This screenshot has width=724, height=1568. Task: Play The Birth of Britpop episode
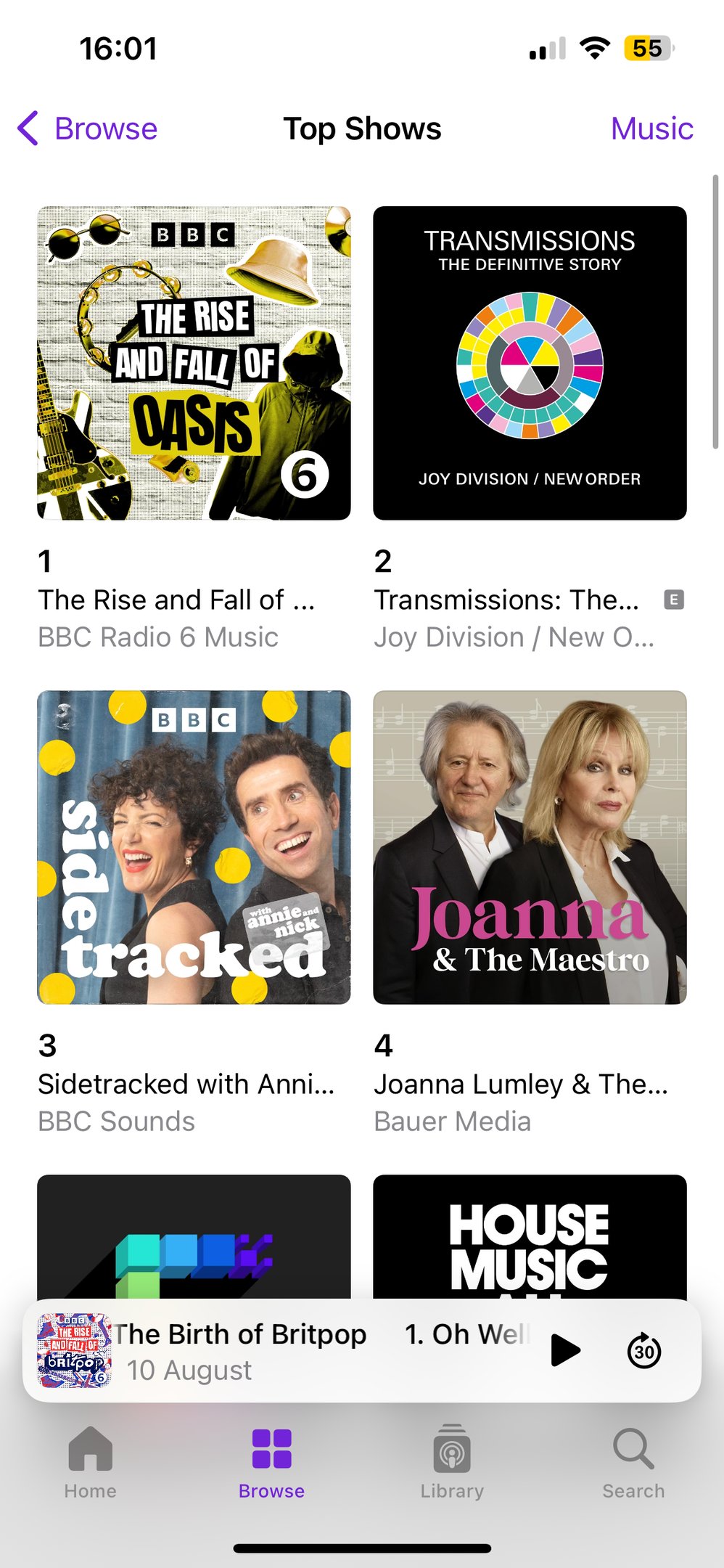[x=565, y=1350]
